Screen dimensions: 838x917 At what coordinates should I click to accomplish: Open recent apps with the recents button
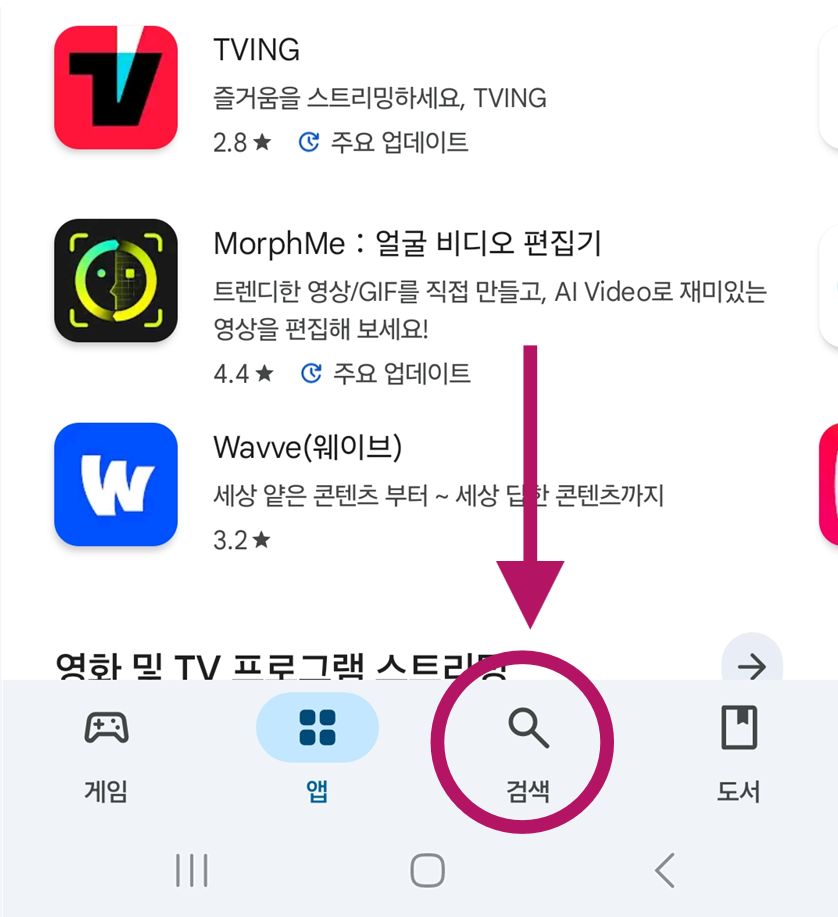pos(192,871)
